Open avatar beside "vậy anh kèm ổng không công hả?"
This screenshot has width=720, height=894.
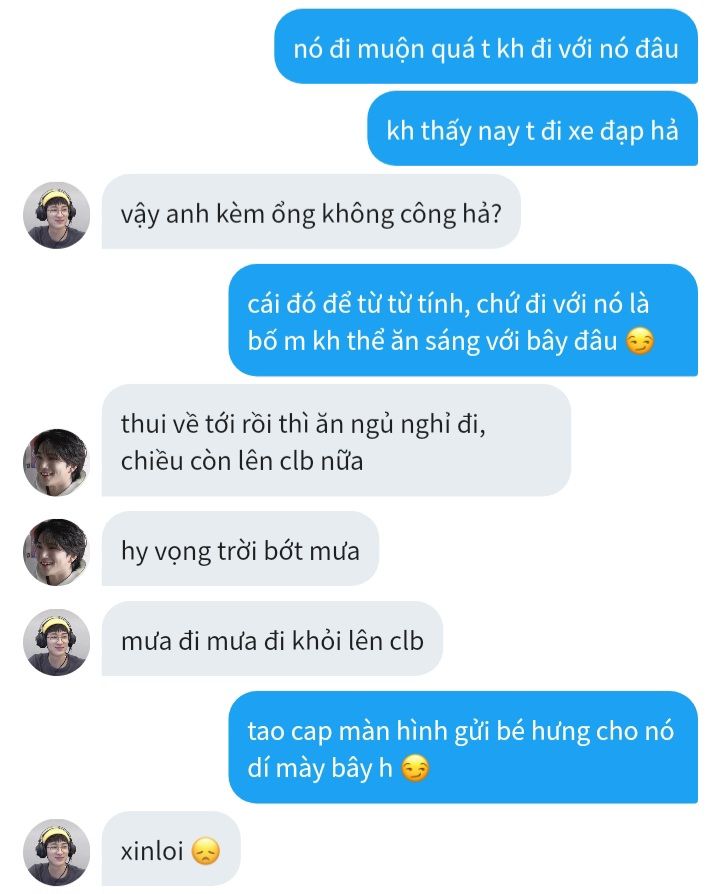[x=57, y=215]
